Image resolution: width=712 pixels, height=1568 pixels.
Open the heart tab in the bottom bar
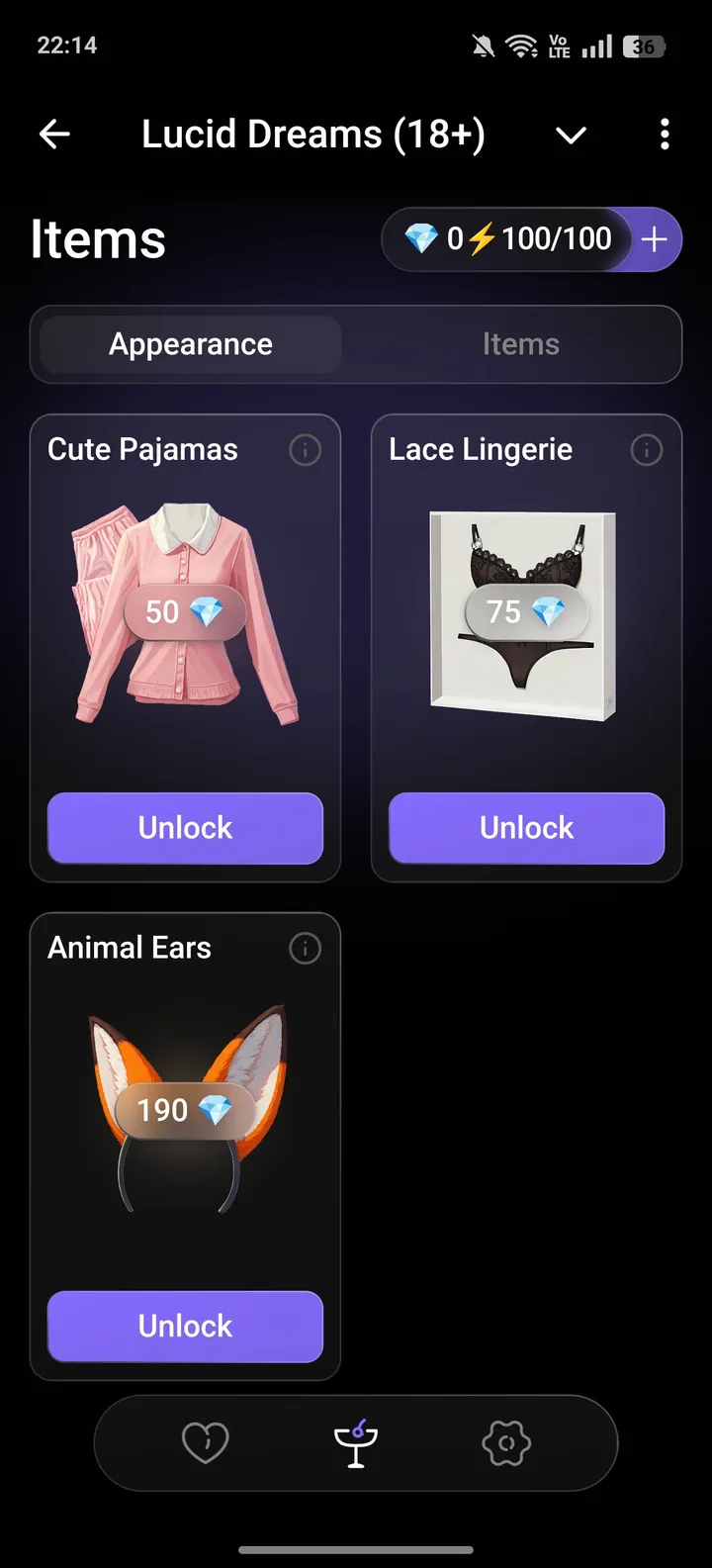coord(206,1443)
